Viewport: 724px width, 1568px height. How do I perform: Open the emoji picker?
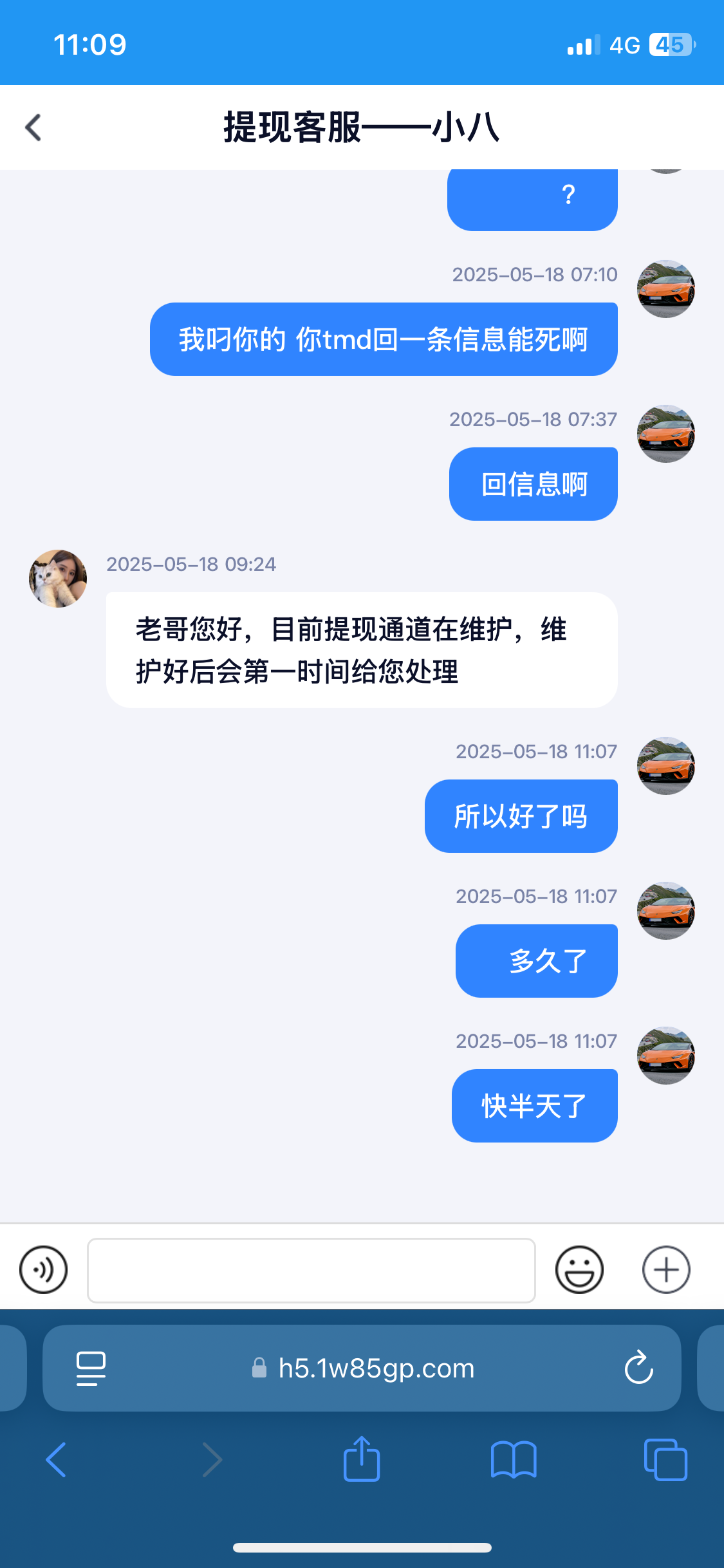pyautogui.click(x=579, y=1269)
